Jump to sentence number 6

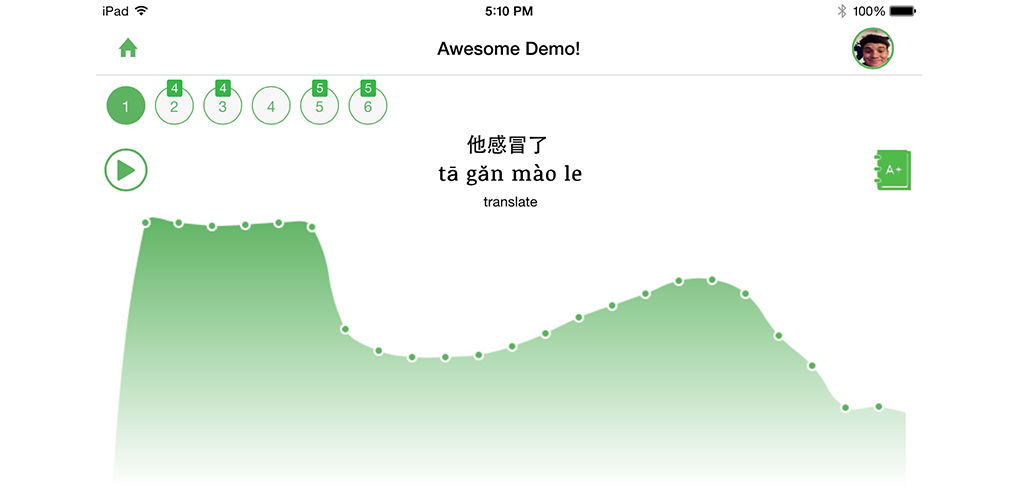[x=368, y=106]
